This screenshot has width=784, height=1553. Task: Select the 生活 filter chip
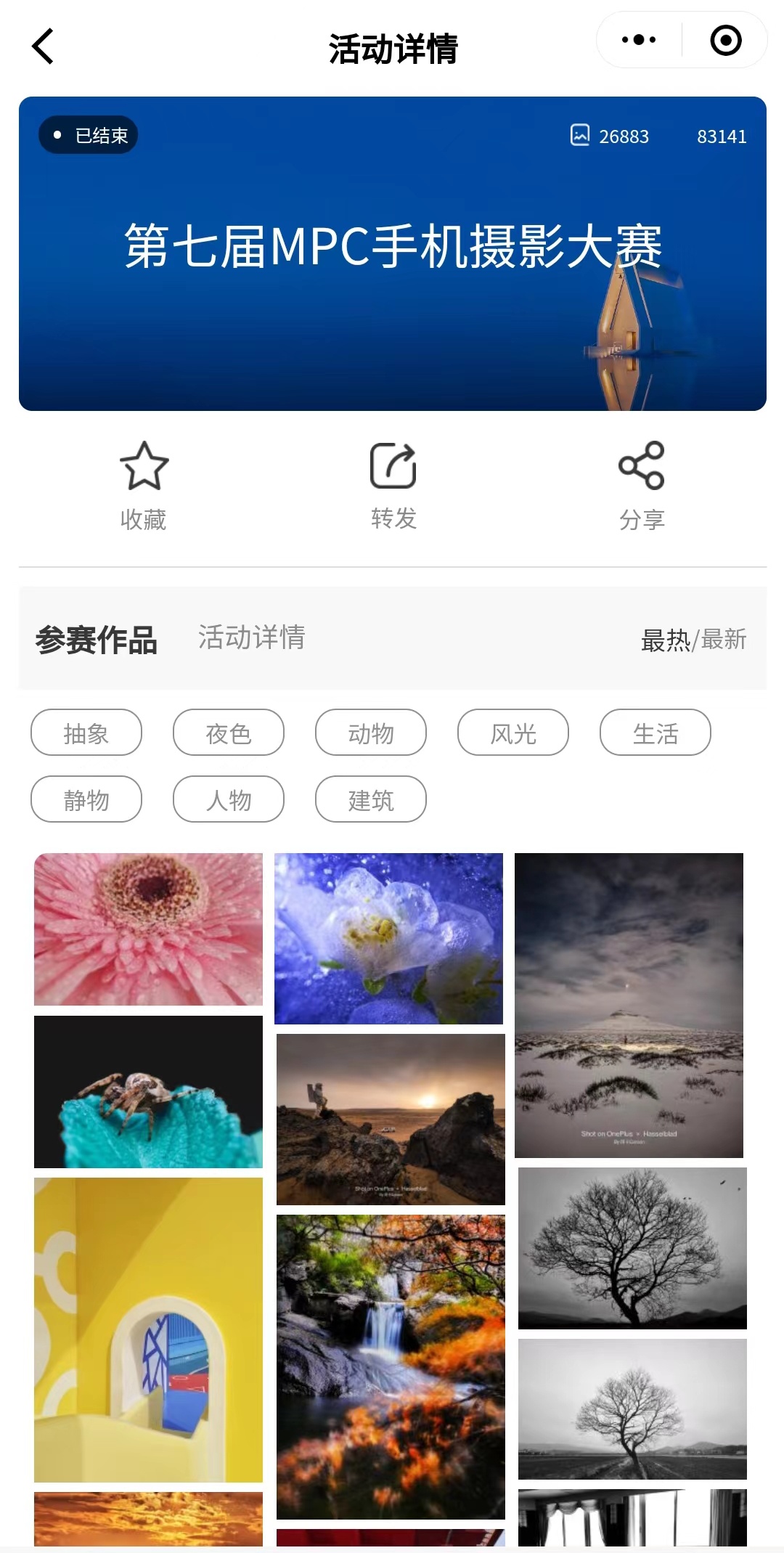(x=656, y=733)
